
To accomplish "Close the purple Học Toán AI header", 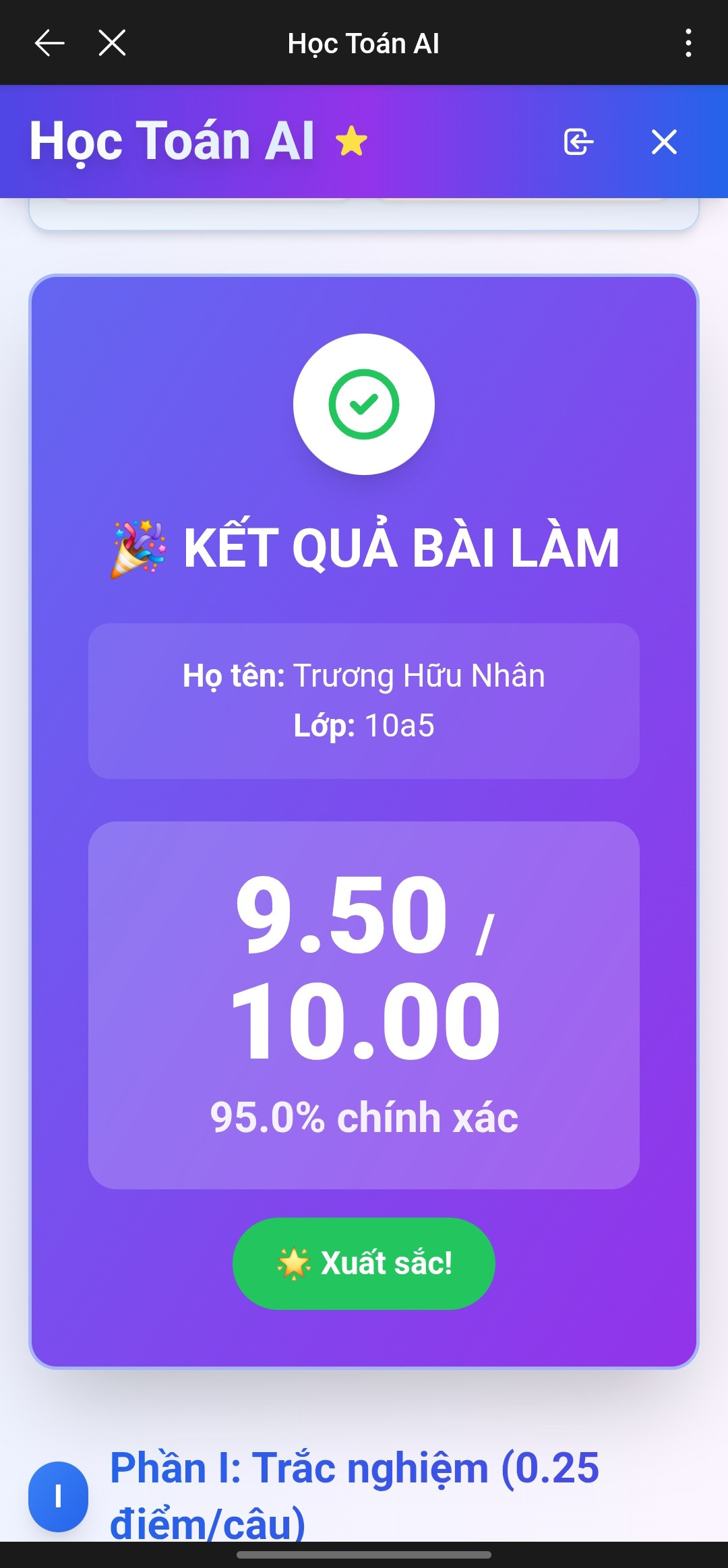I will click(x=664, y=142).
